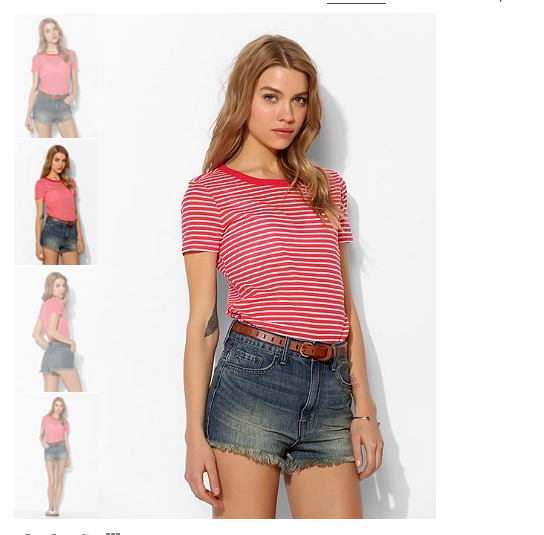The image size is (544, 535).
Task: Select the second thumbnail with dark denim shorts
Action: point(56,202)
